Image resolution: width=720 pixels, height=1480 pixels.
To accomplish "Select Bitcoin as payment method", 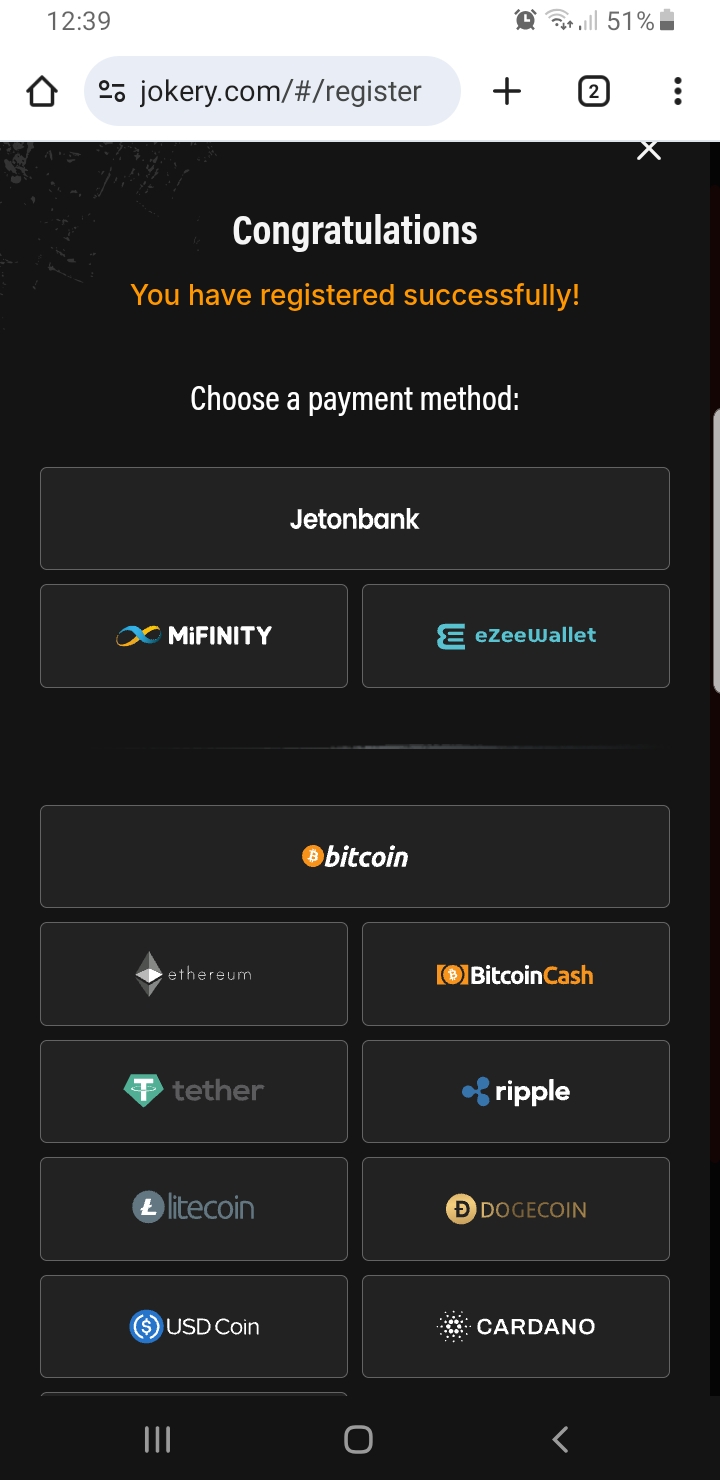I will point(354,856).
